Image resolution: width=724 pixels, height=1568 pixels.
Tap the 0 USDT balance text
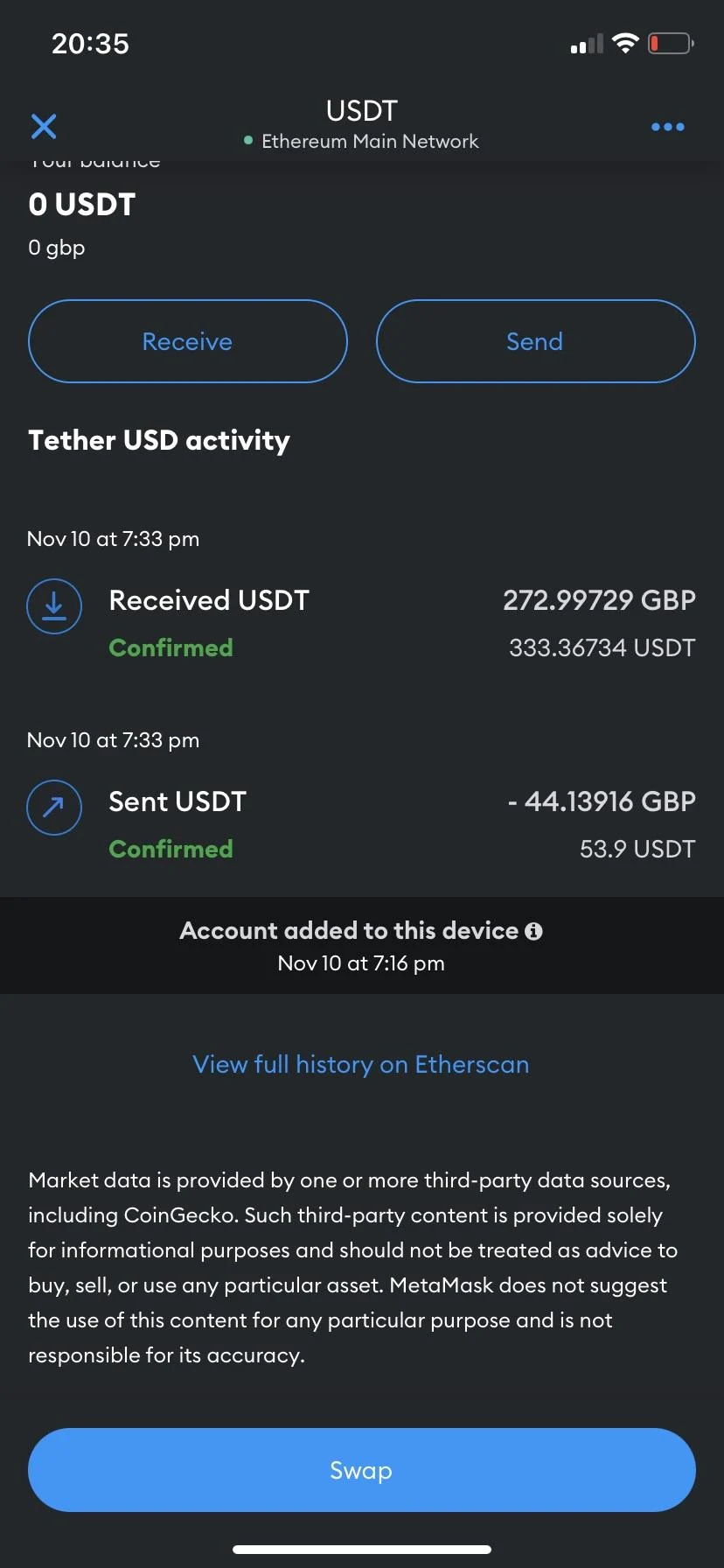tap(81, 205)
